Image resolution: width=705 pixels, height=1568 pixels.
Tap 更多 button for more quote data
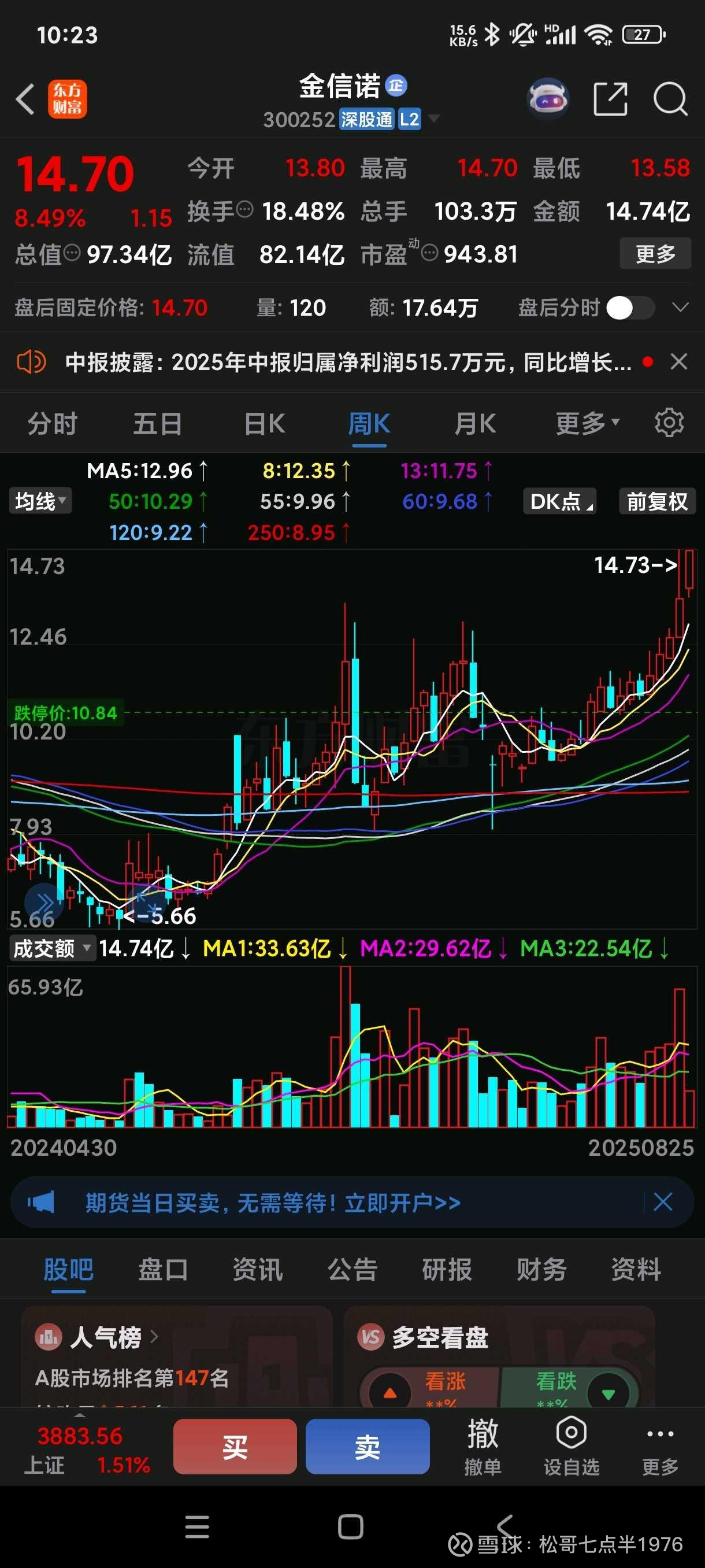pos(655,254)
